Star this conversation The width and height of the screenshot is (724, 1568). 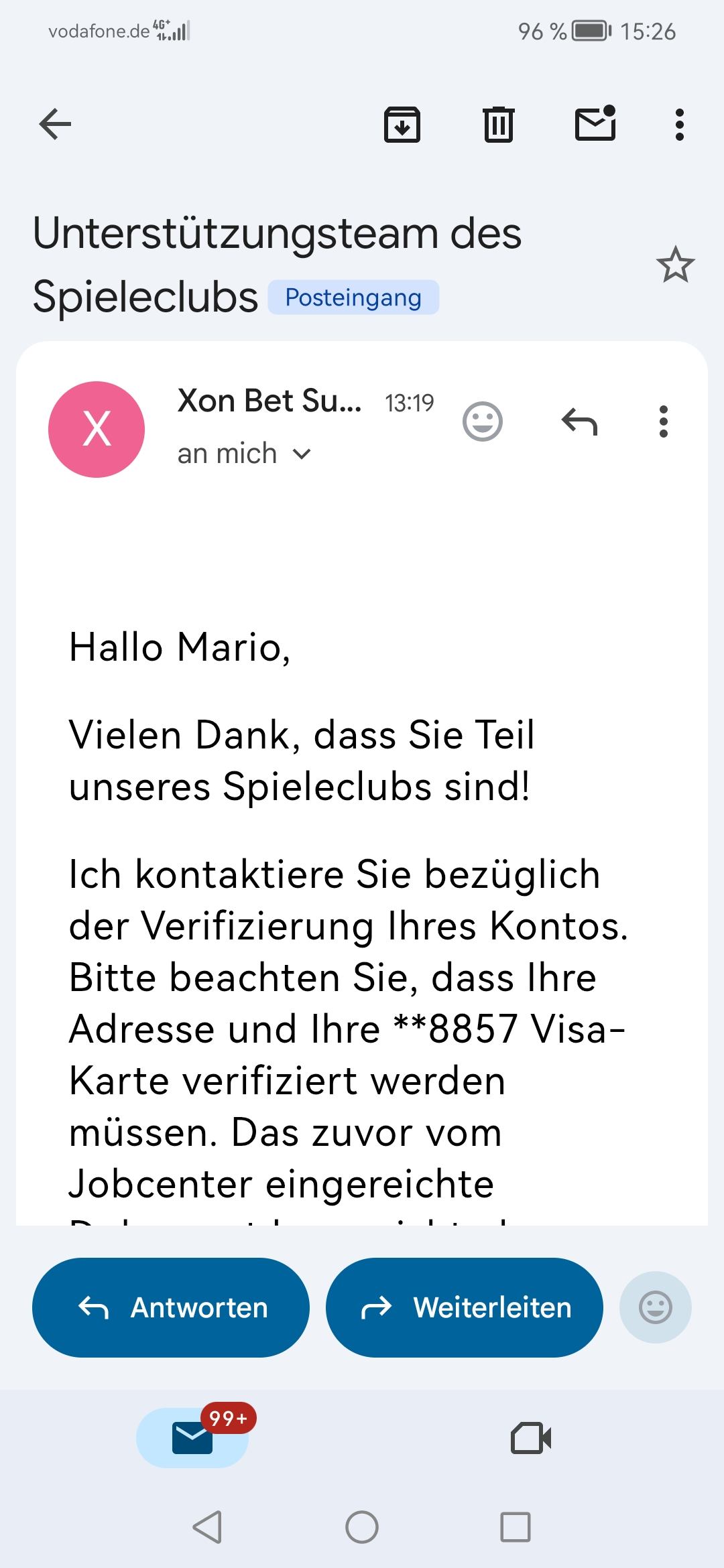pyautogui.click(x=675, y=265)
